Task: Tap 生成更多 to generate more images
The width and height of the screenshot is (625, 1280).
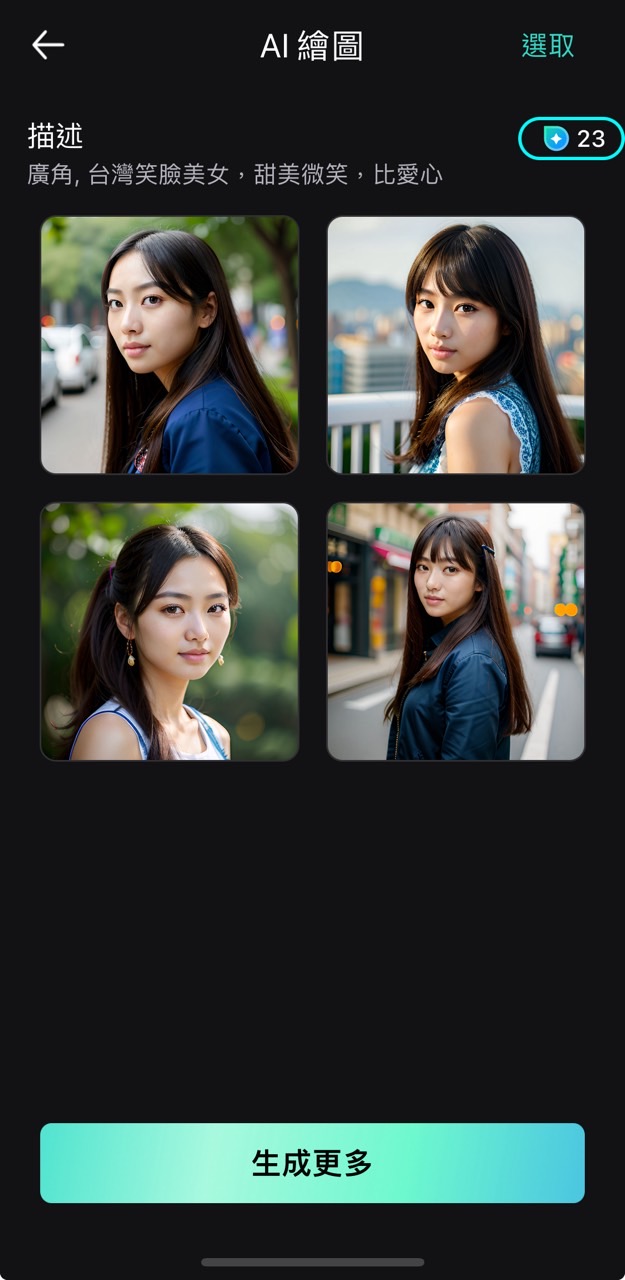Action: [312, 1163]
